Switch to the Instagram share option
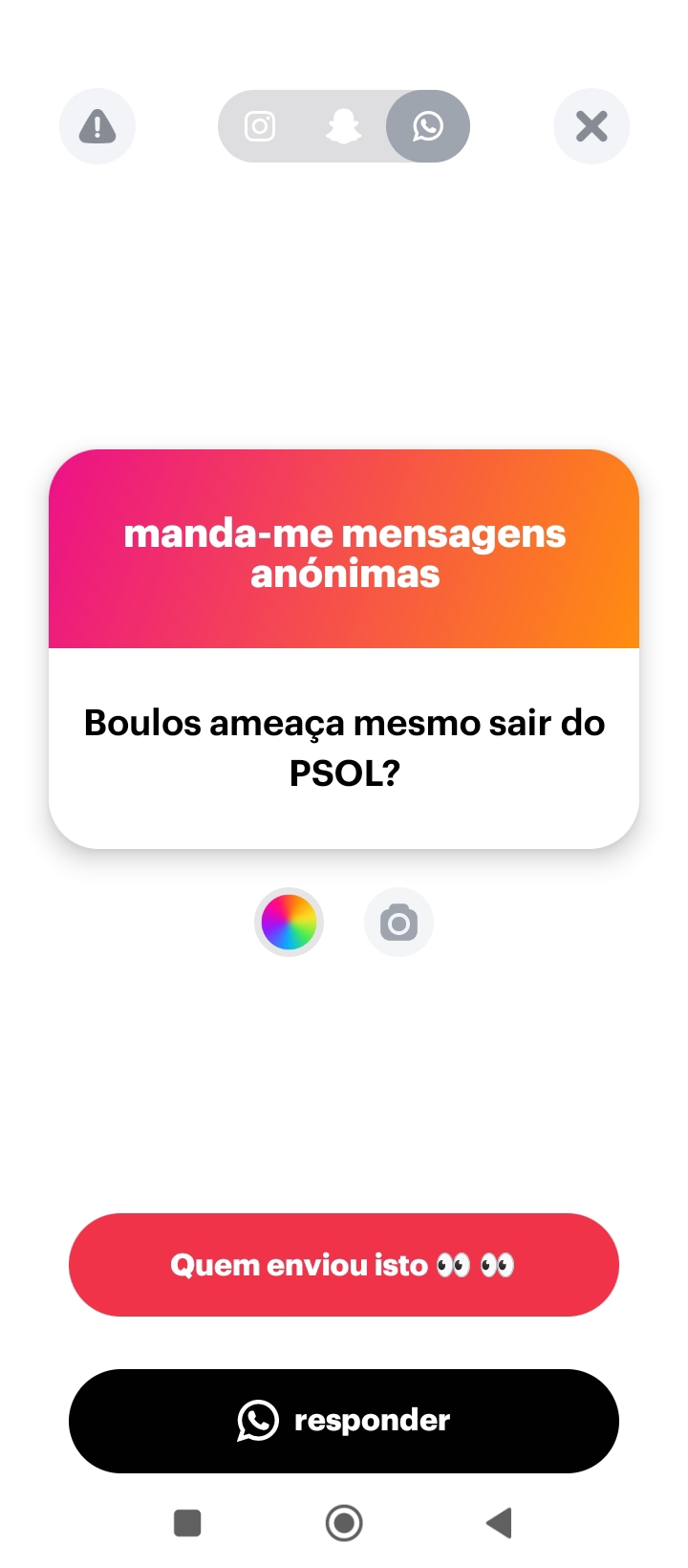The width and height of the screenshot is (688, 1568). tap(260, 126)
